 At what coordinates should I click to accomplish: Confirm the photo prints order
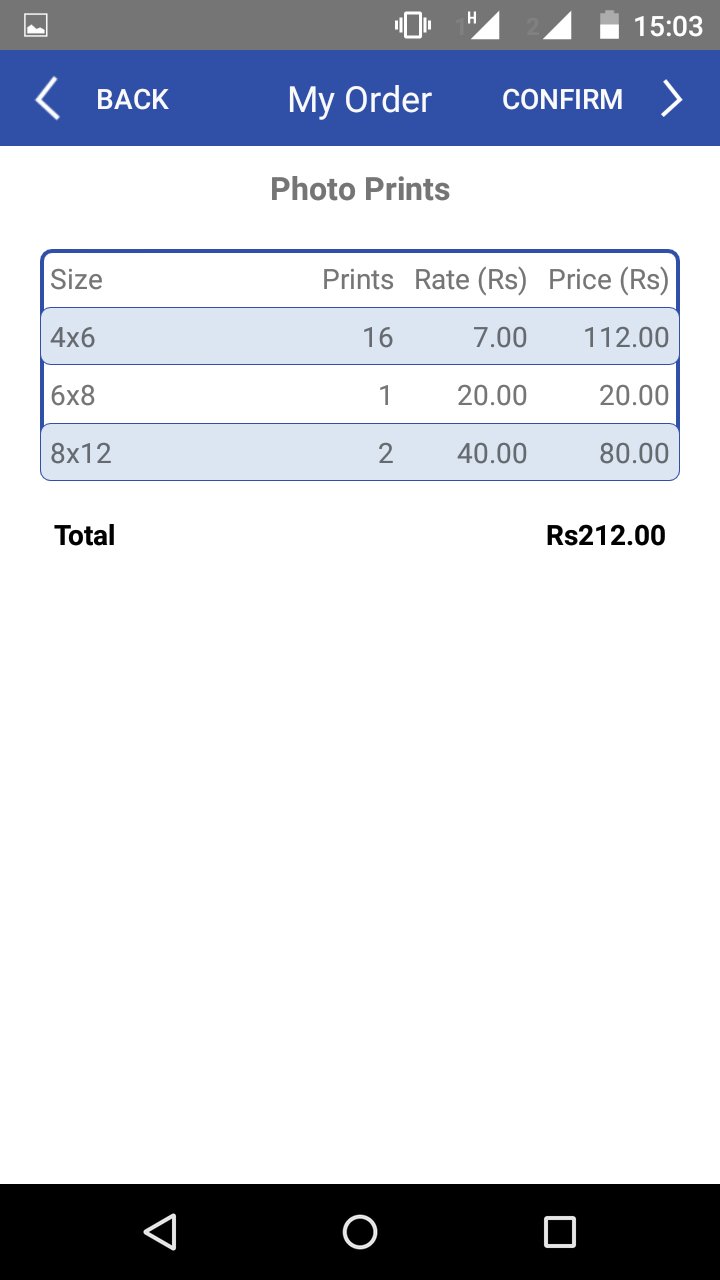pos(590,99)
